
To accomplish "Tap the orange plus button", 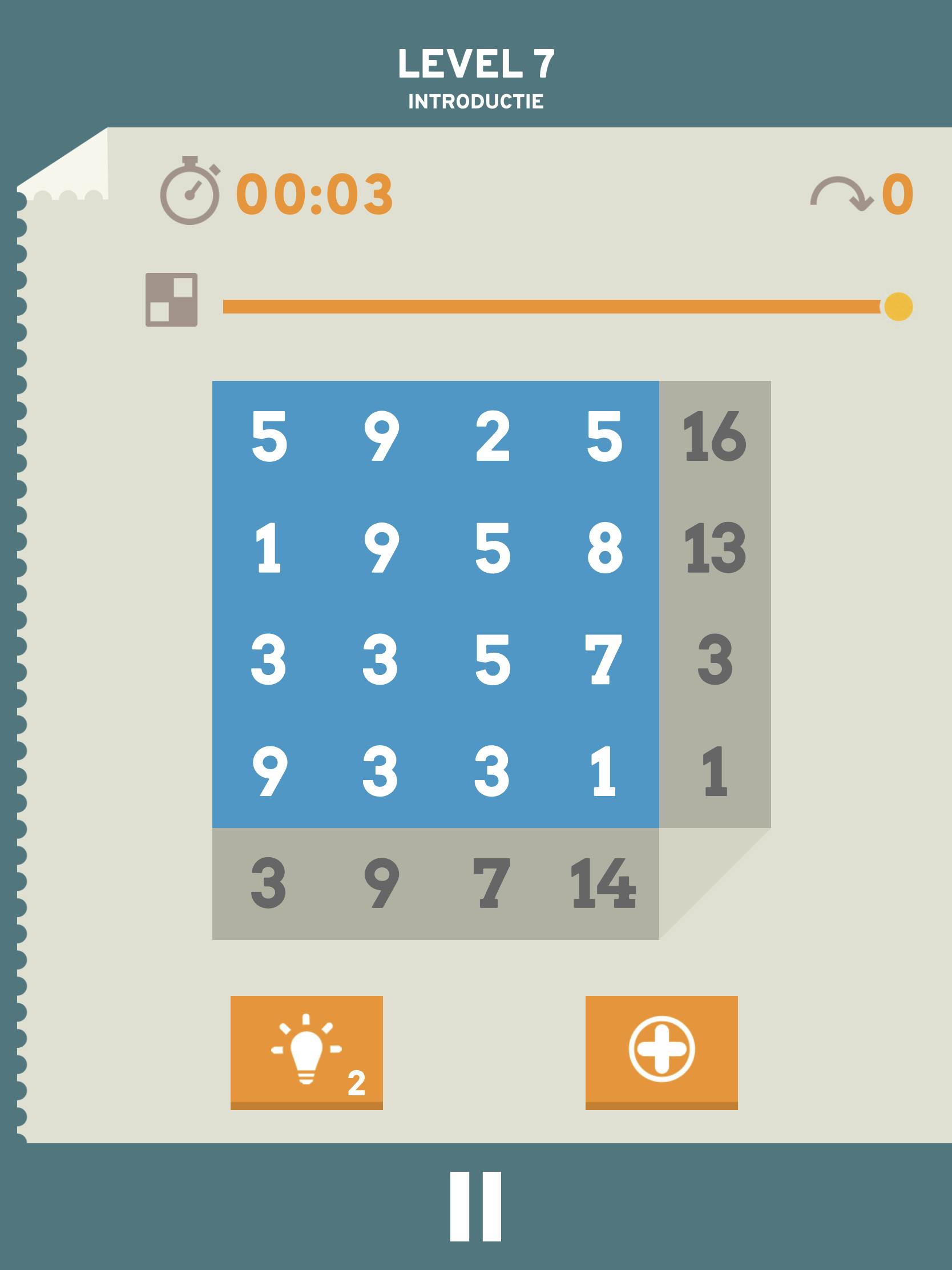I will tap(661, 1051).
